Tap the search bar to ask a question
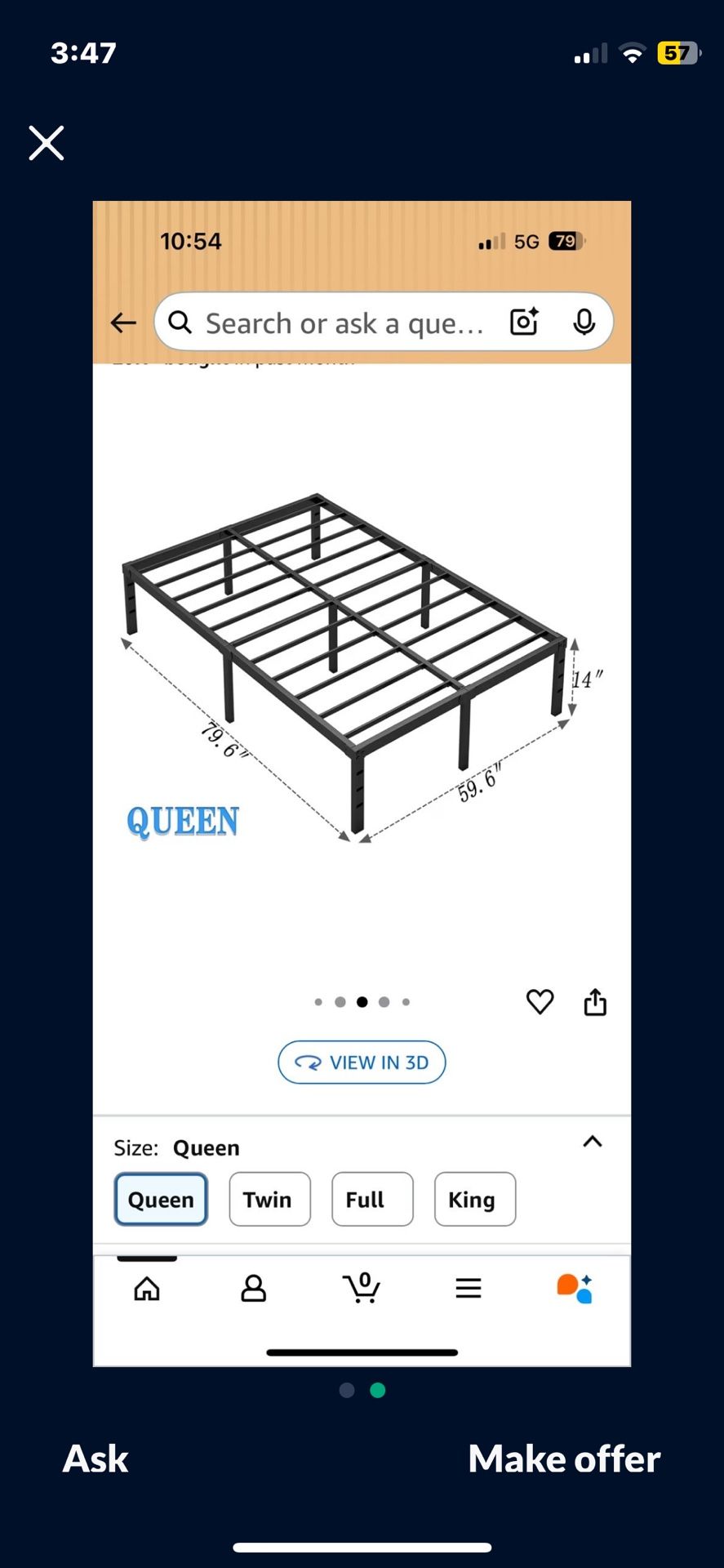Image resolution: width=724 pixels, height=1568 pixels. click(343, 323)
